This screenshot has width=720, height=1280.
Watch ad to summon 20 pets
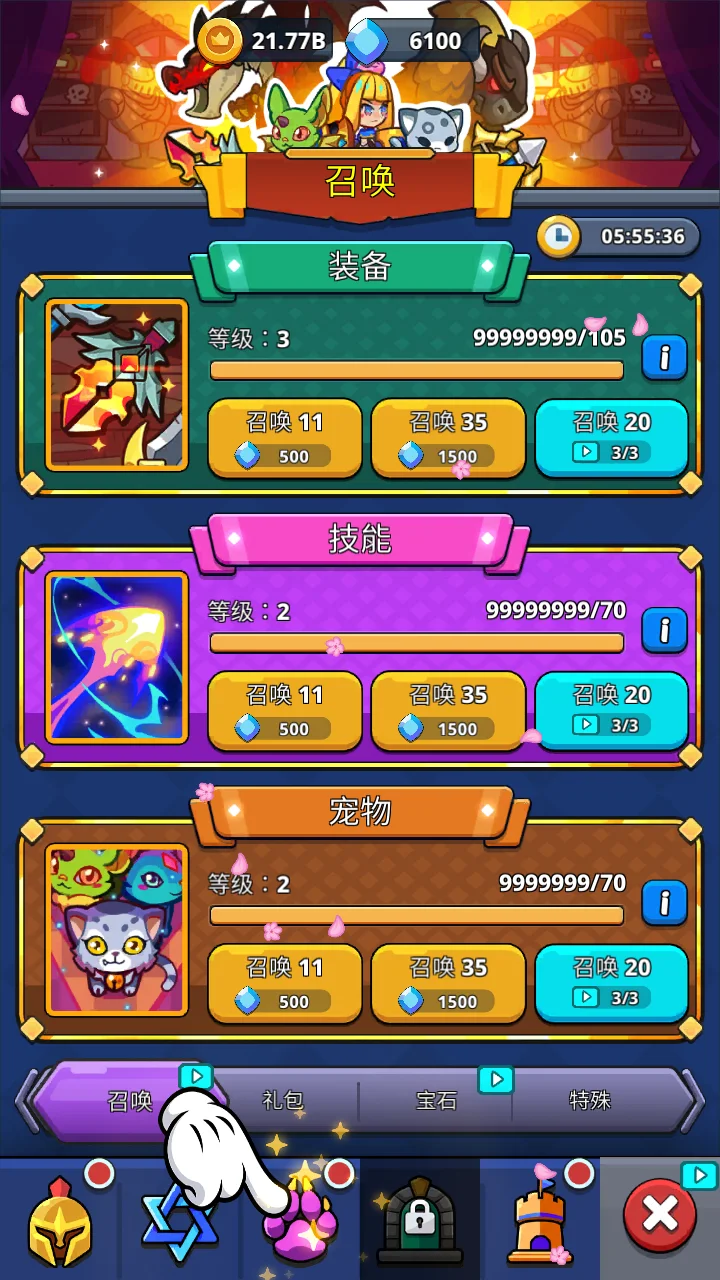611,983
